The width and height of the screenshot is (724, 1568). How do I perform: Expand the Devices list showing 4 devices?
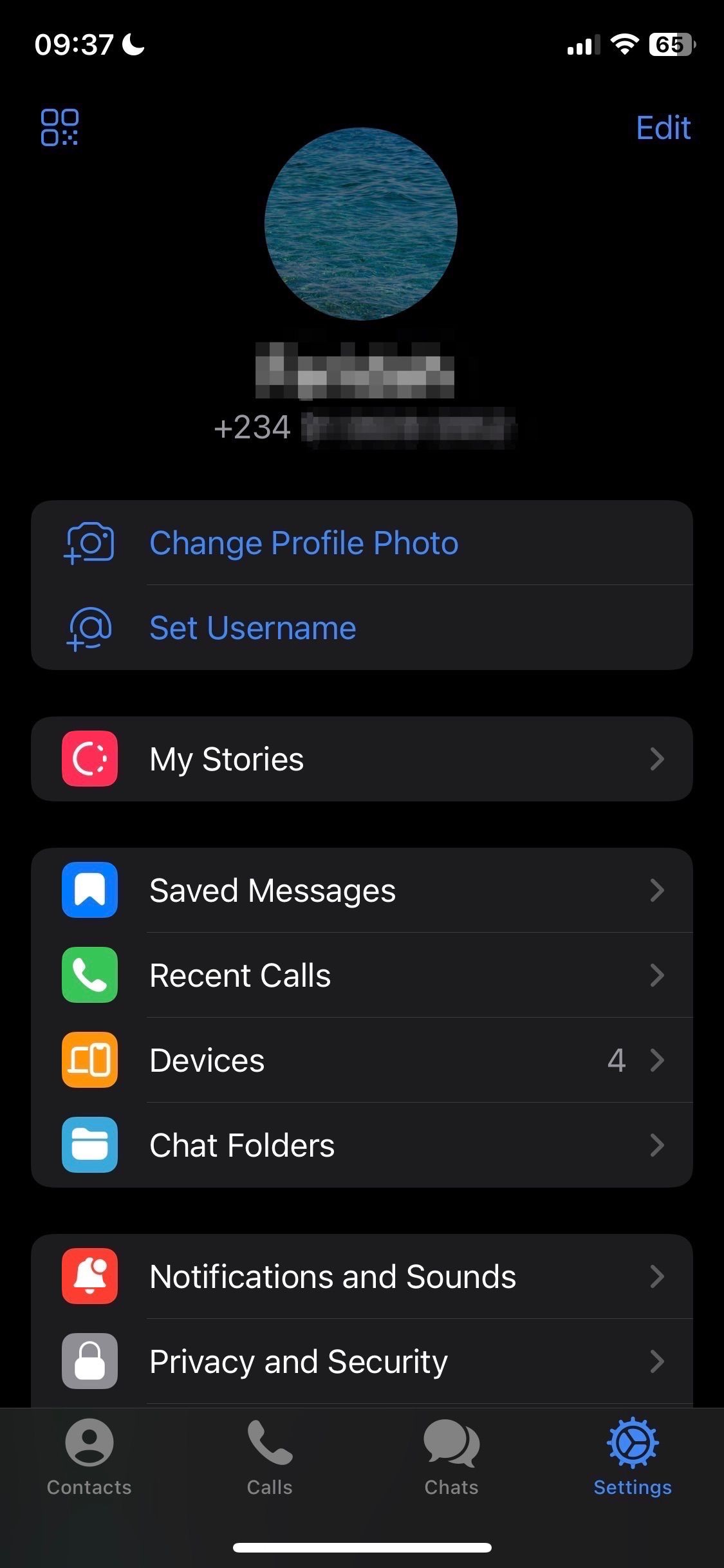(x=658, y=1060)
